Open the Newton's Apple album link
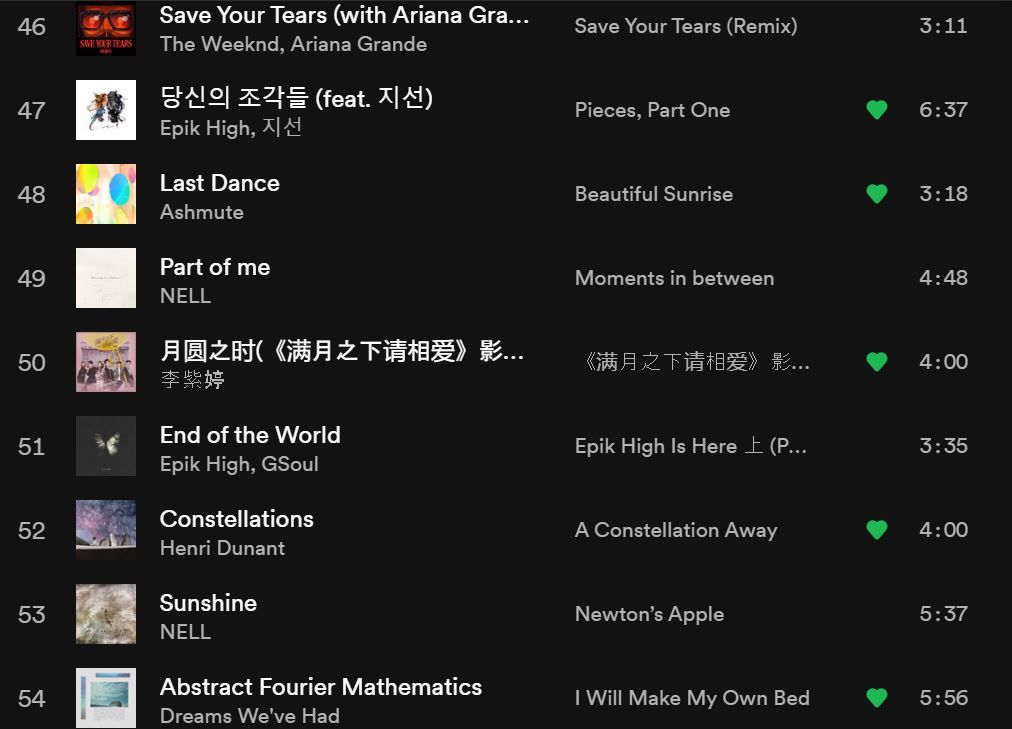Viewport: 1012px width, 729px height. coord(649,614)
